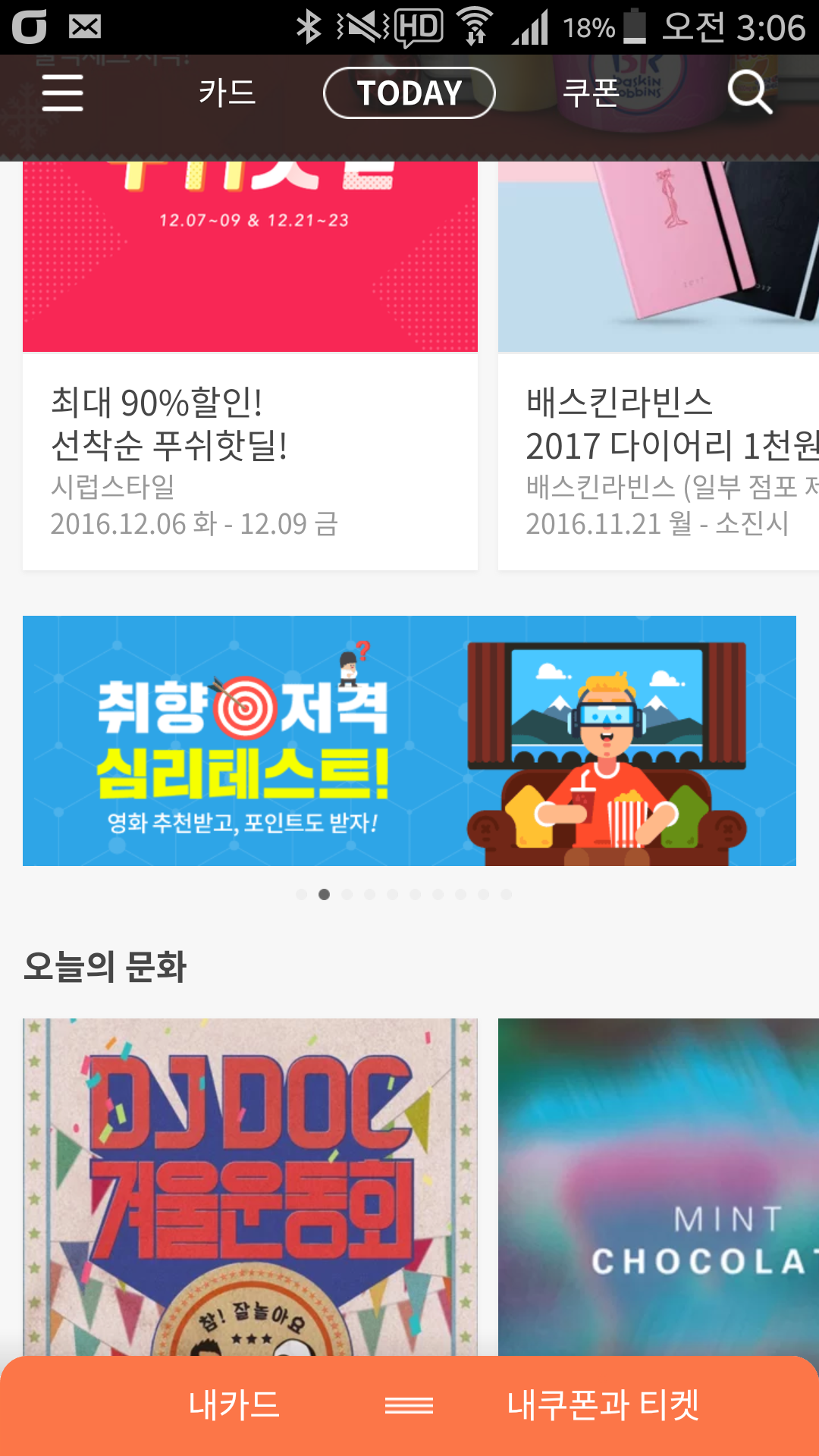The height and width of the screenshot is (1456, 819).
Task: Select the TODAY tab
Action: (x=409, y=93)
